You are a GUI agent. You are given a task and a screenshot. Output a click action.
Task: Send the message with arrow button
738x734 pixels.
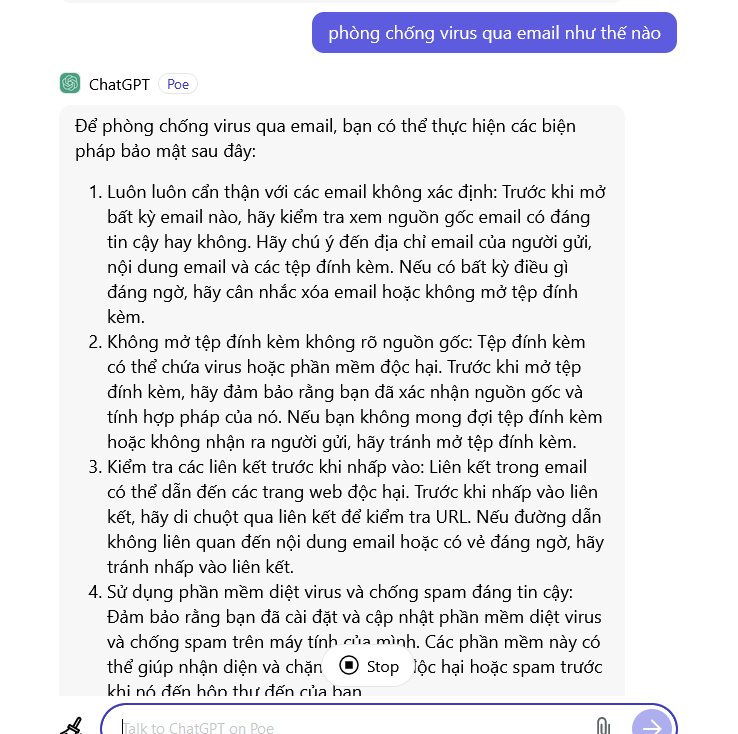point(651,725)
